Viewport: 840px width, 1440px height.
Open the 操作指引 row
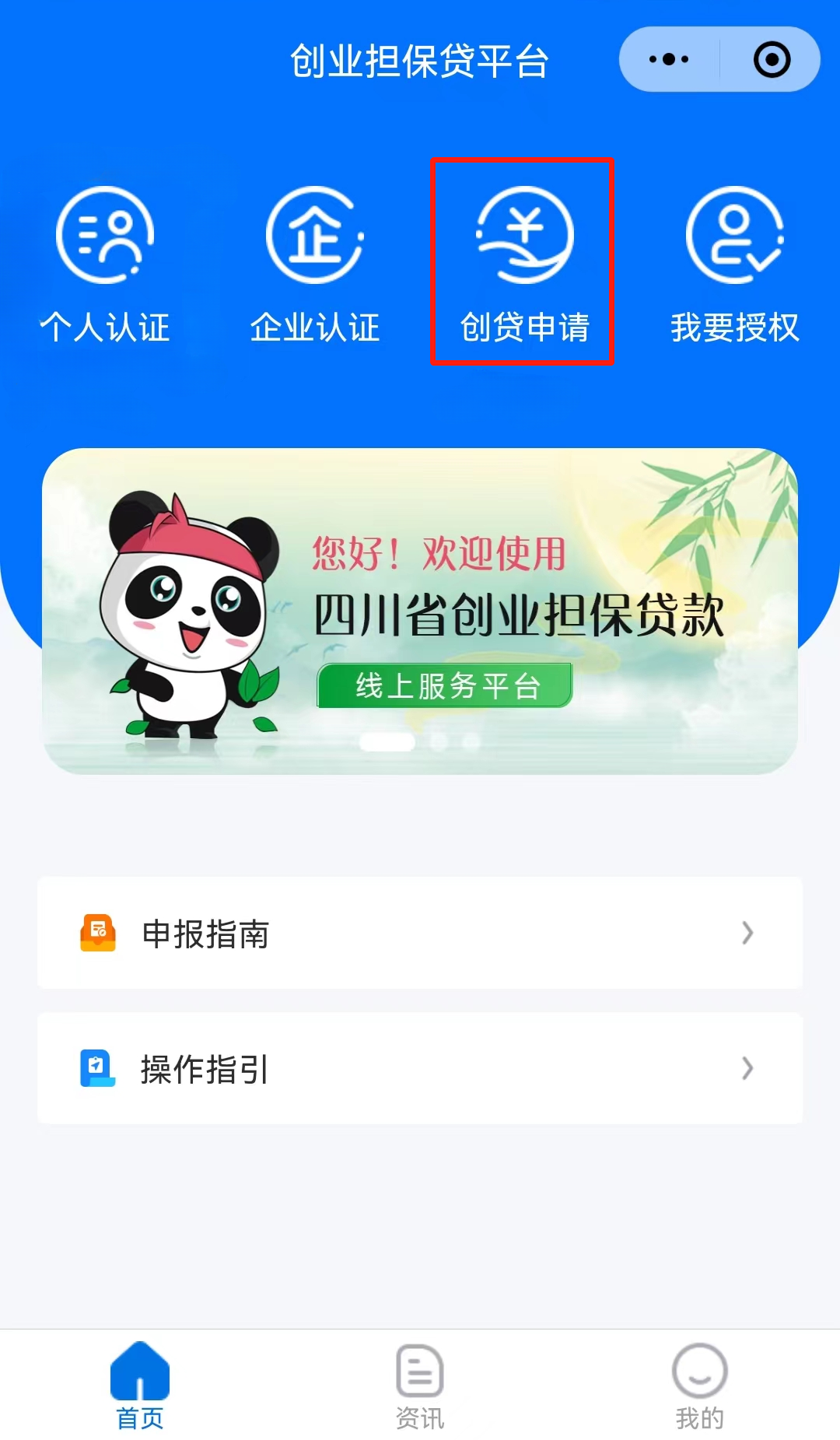point(420,1068)
